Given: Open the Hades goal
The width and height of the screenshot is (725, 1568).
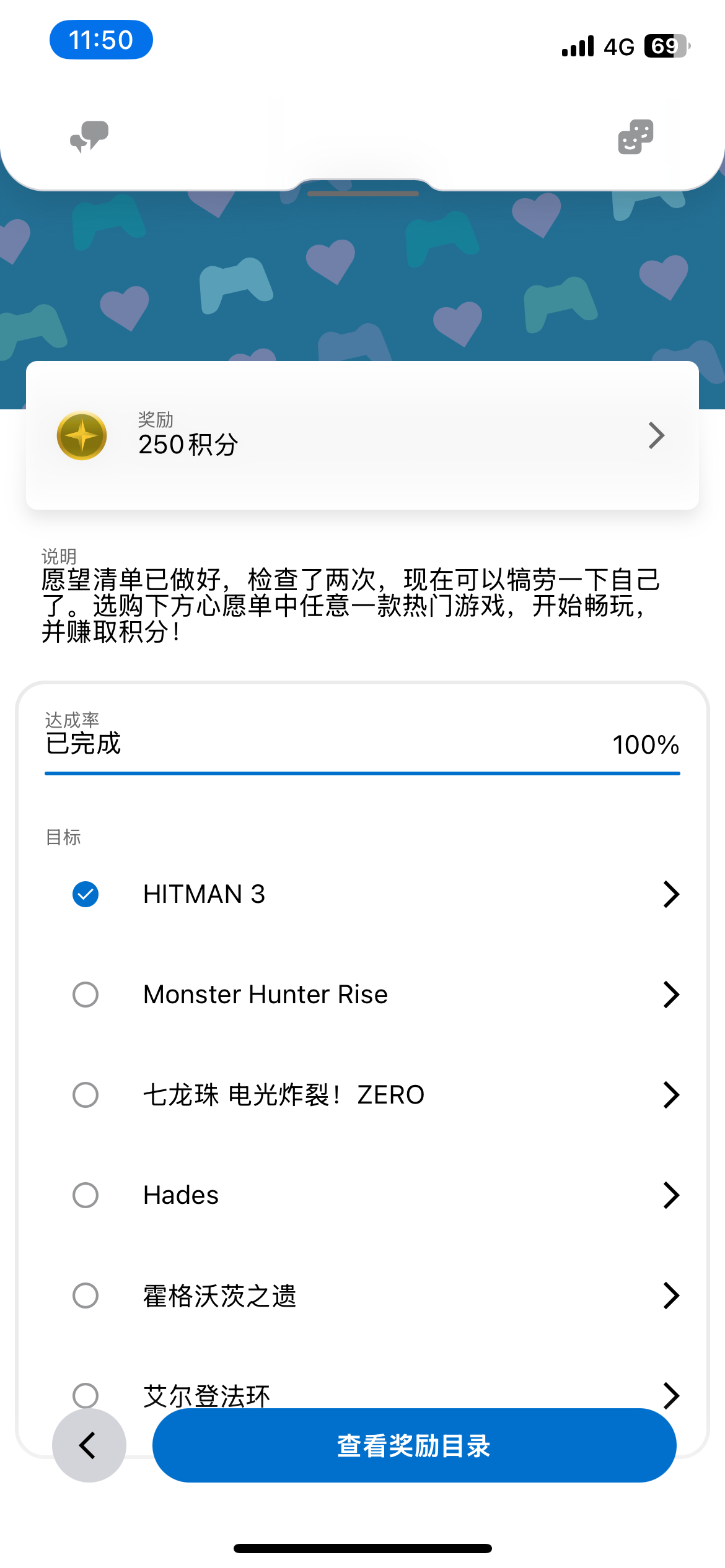Looking at the screenshot, I should [x=362, y=1195].
